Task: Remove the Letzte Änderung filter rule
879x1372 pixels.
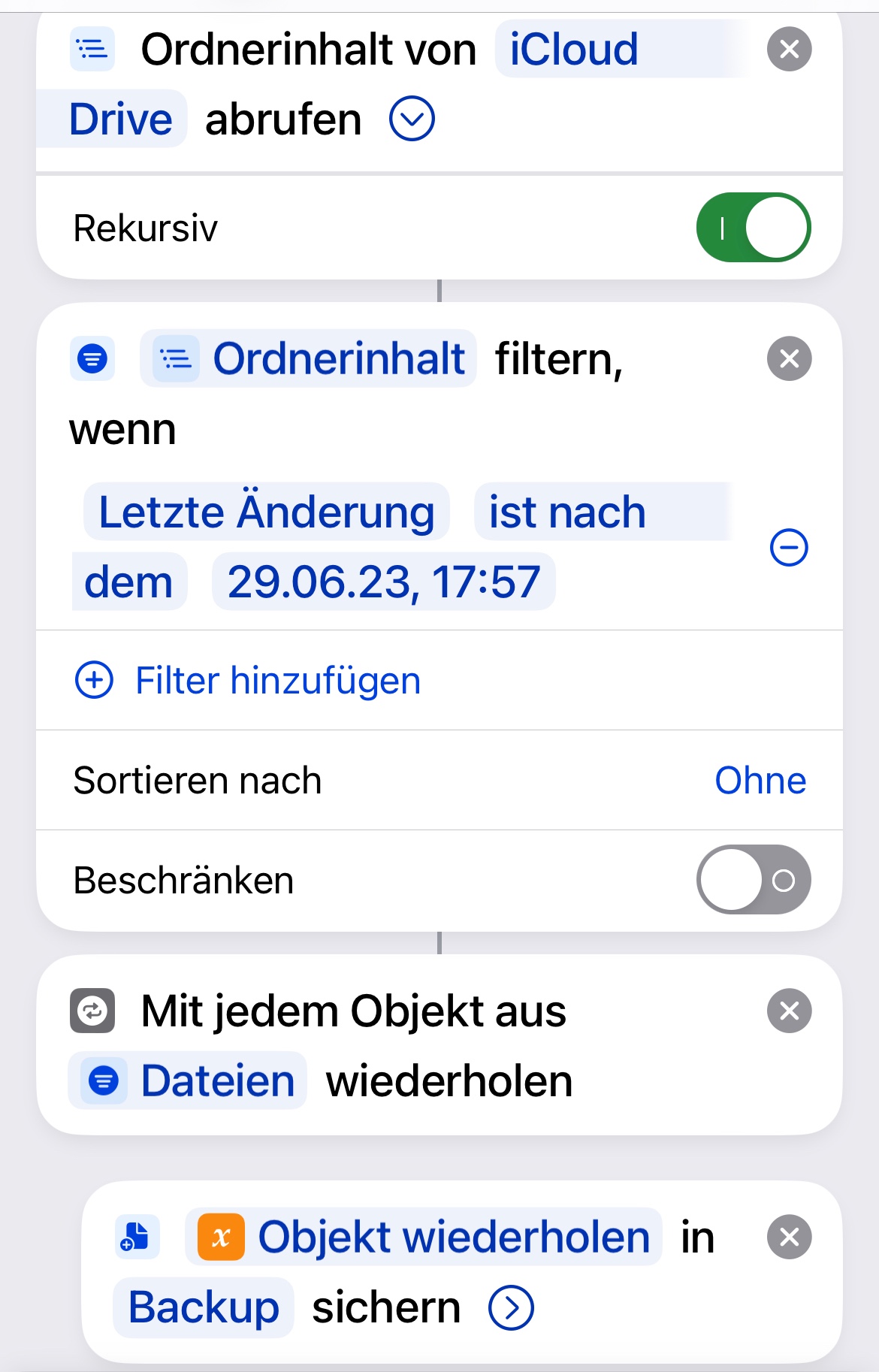Action: pyautogui.click(x=789, y=547)
